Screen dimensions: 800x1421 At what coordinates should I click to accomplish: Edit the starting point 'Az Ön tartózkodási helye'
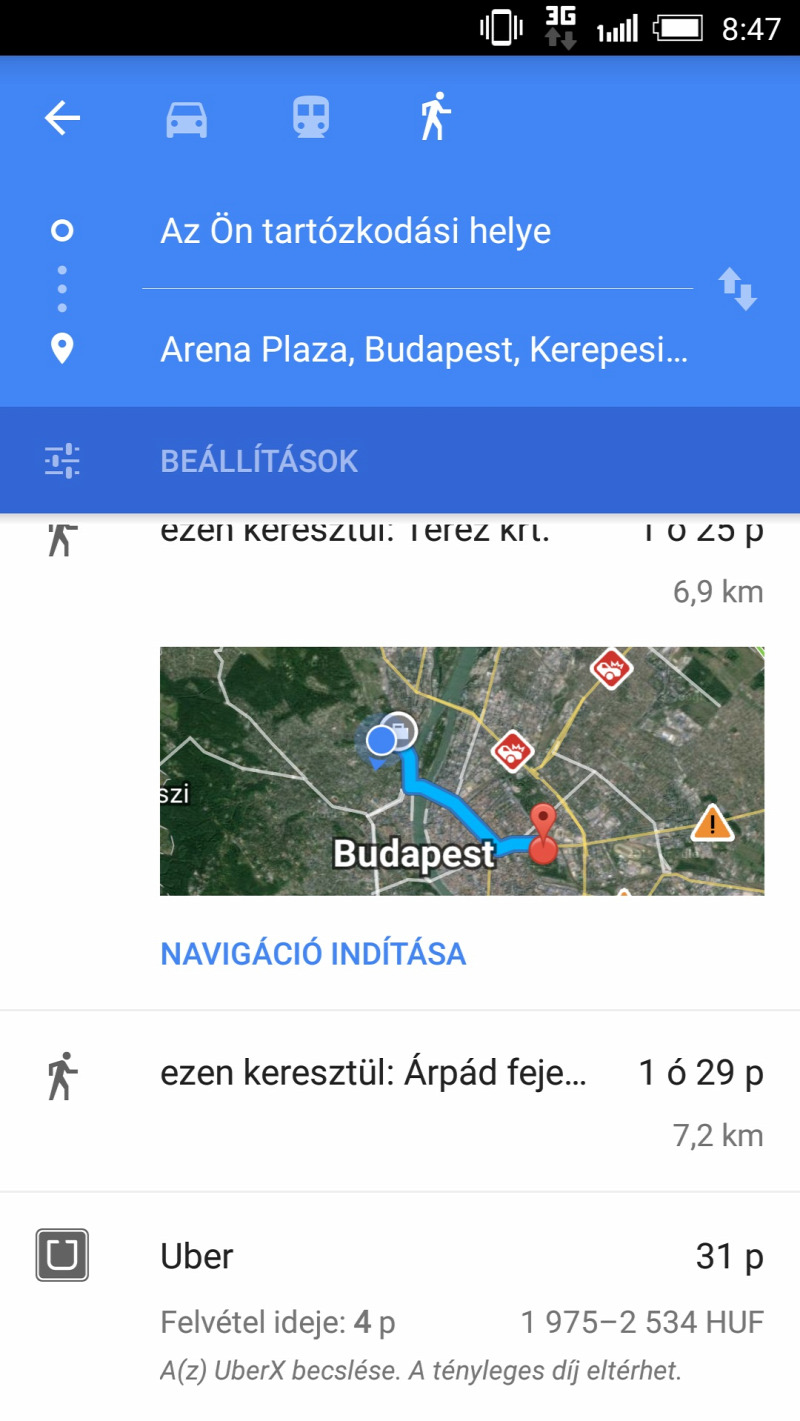tap(418, 232)
